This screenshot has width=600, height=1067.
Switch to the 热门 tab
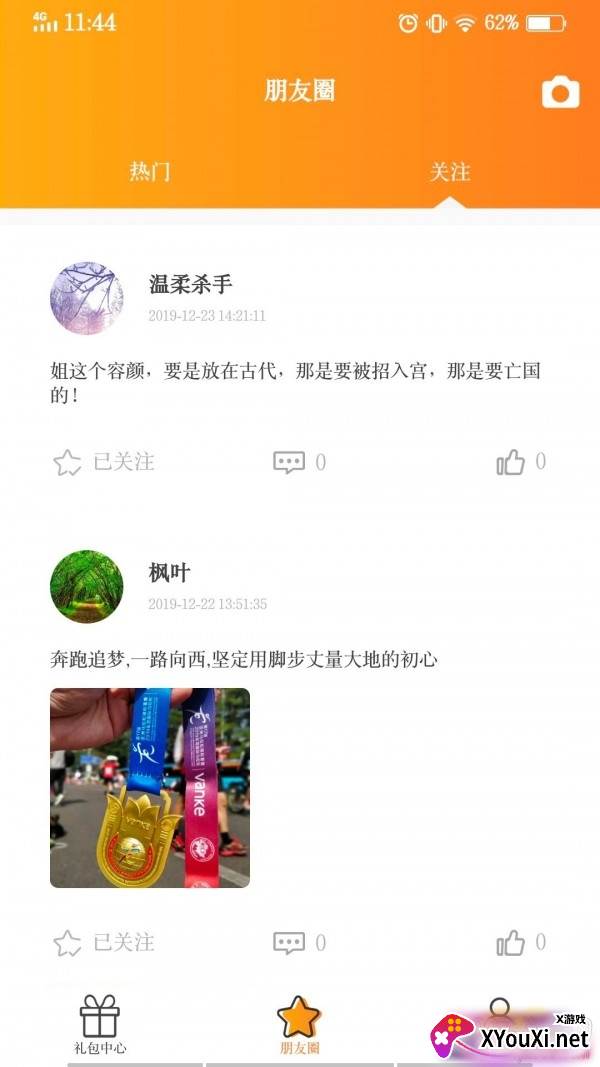pos(150,171)
